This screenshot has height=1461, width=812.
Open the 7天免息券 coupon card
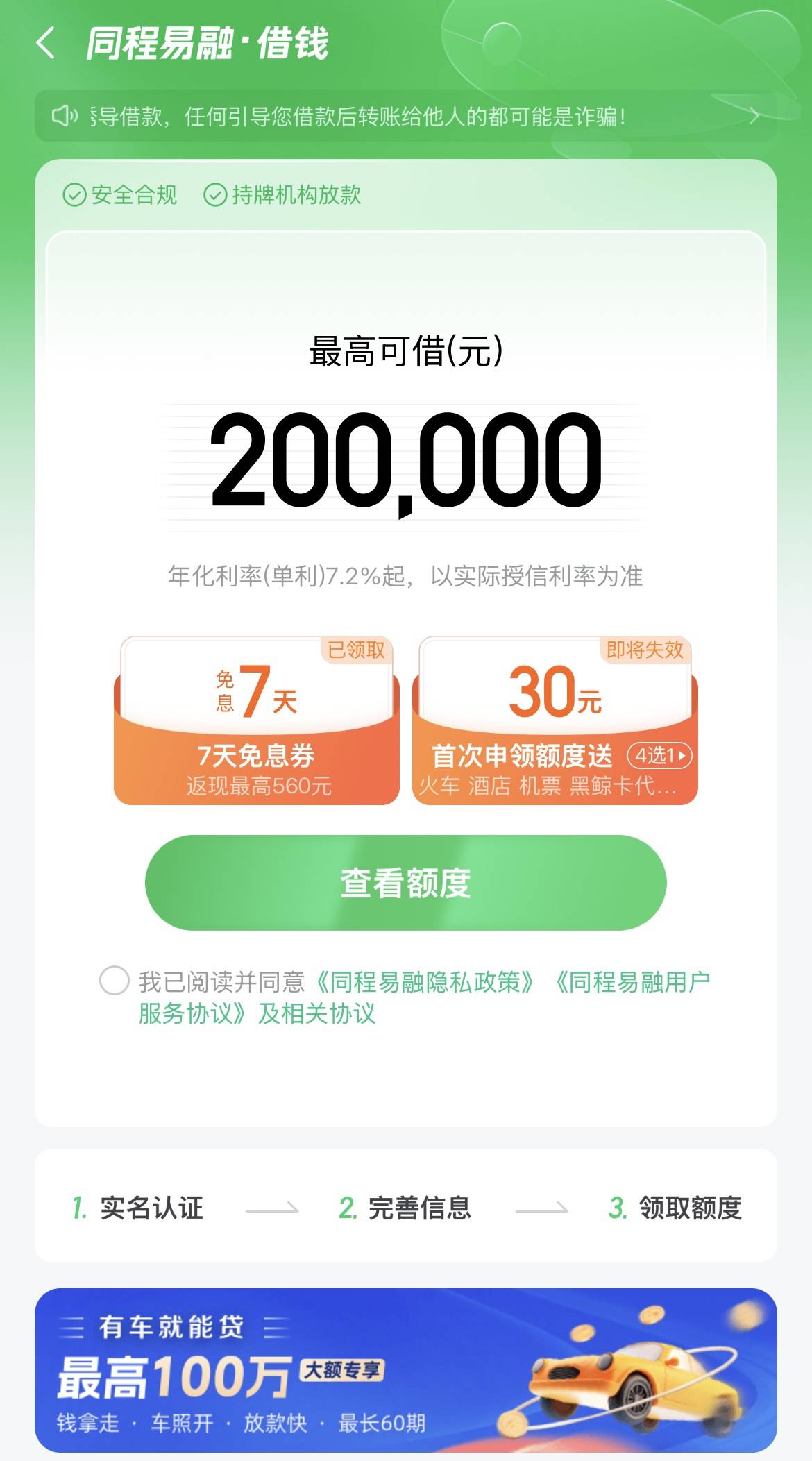tap(256, 722)
